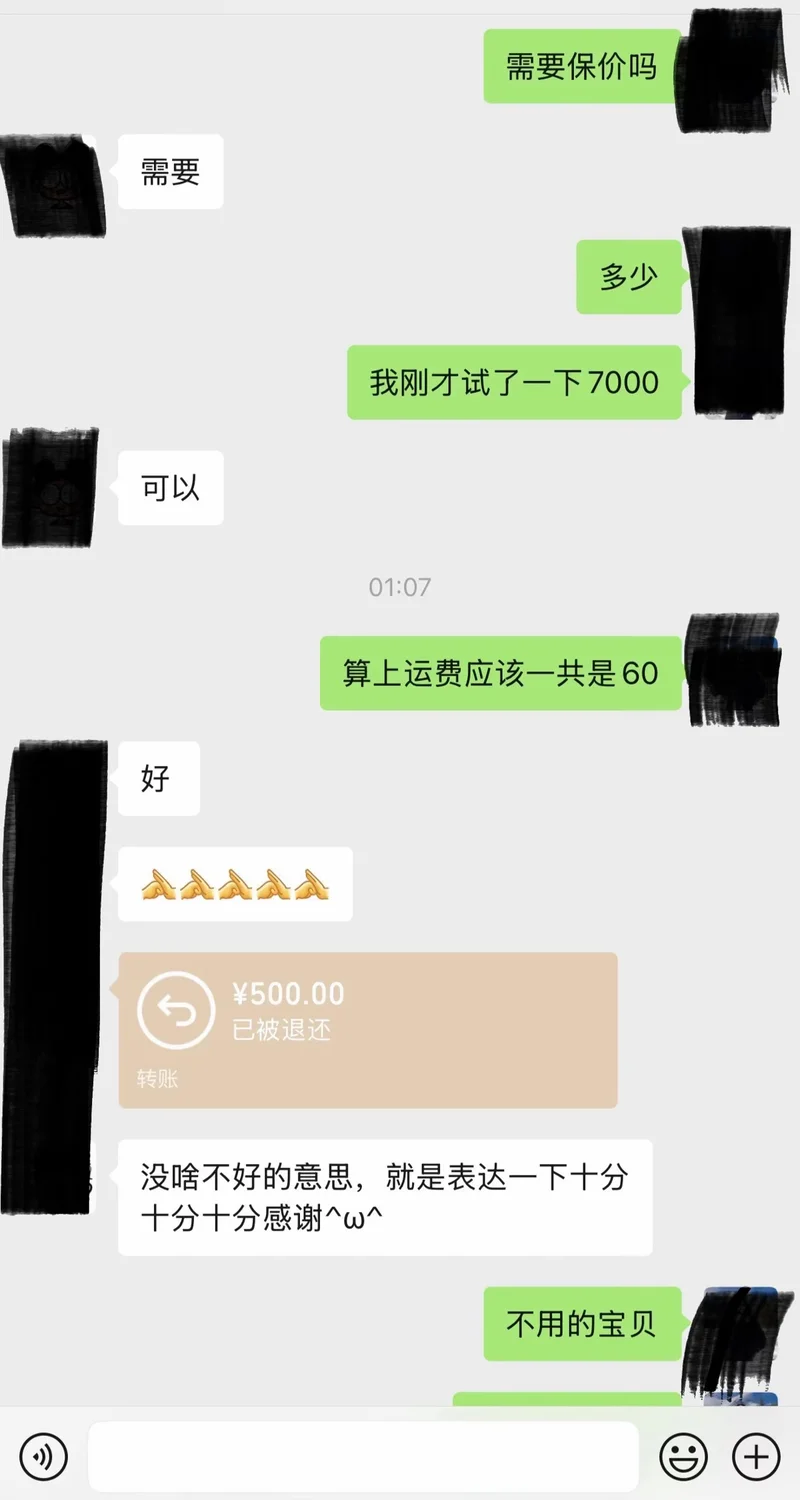The width and height of the screenshot is (800, 1500).
Task: Switch to voice message input
Action: coord(43,1456)
